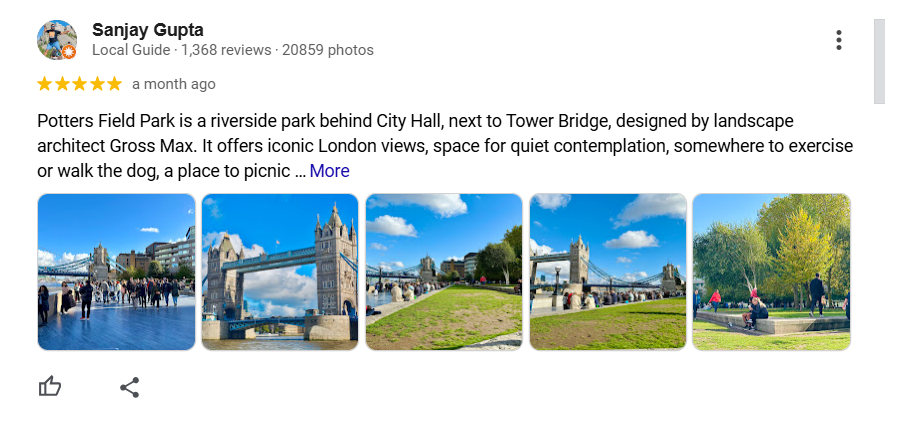Open the close-up Tower Bridge photo

[x=280, y=272]
